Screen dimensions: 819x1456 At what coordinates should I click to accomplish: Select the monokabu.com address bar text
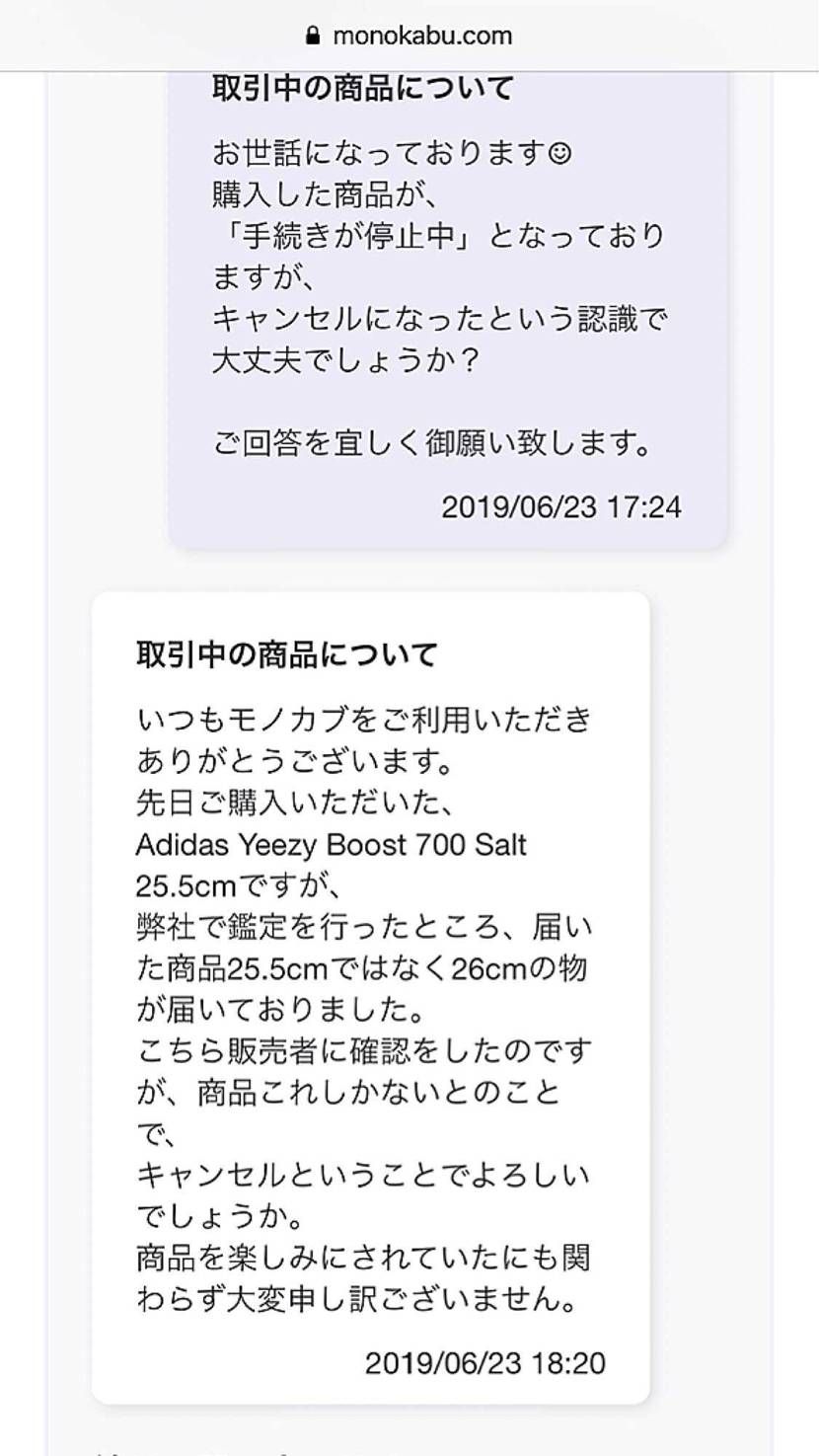424,36
